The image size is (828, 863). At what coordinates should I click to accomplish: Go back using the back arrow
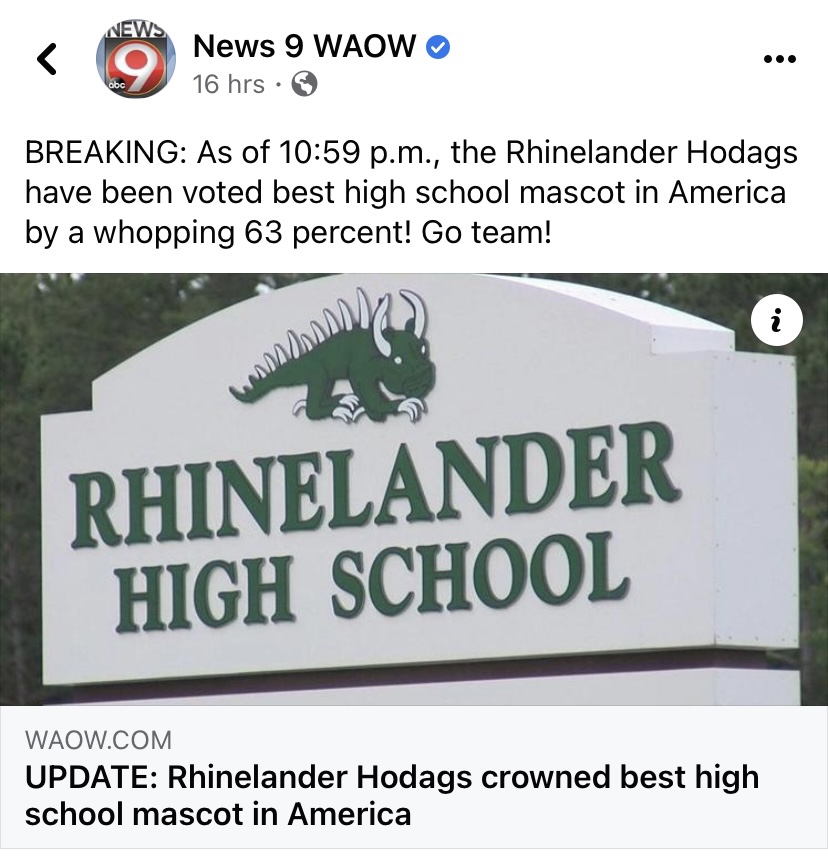click(x=47, y=60)
